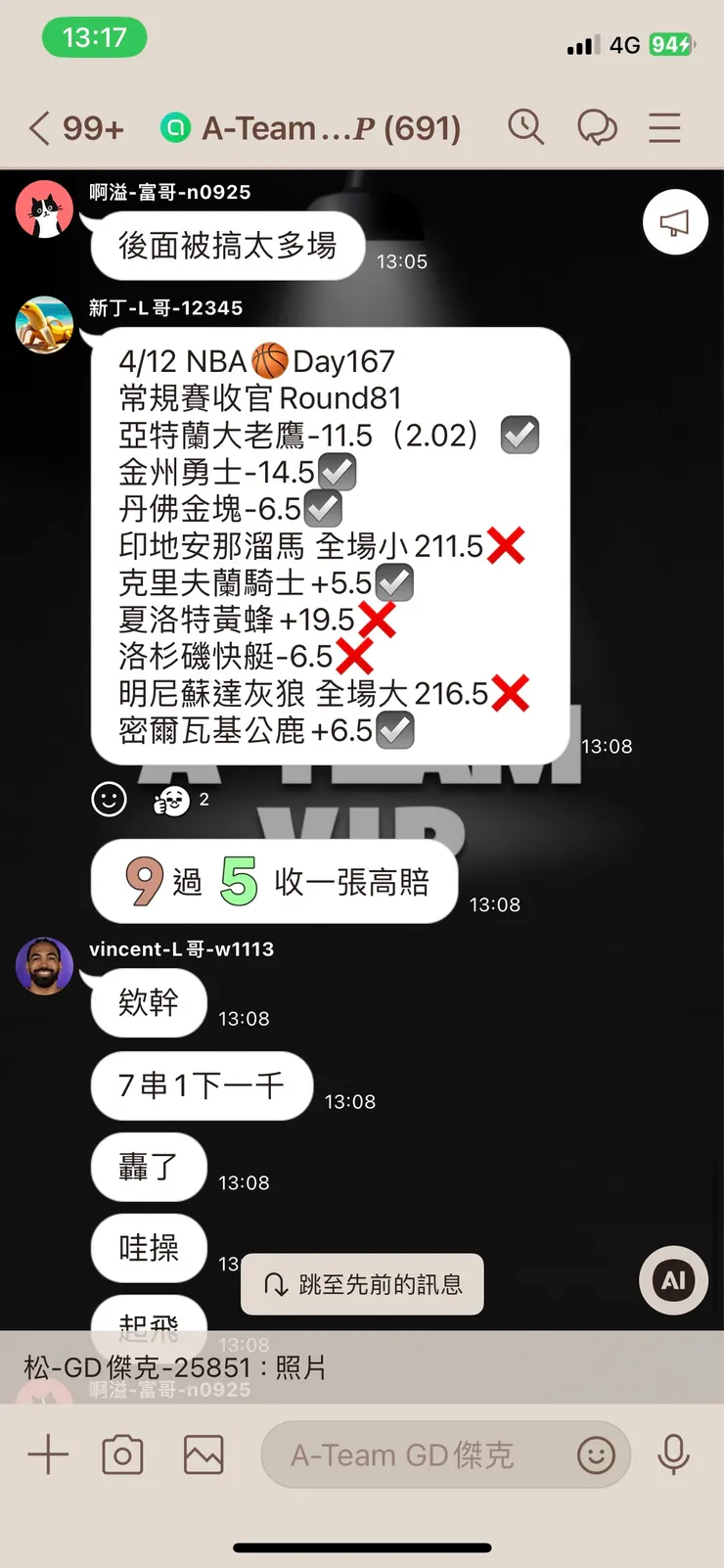
Task: Open the camera icon to take photo
Action: [x=122, y=1454]
